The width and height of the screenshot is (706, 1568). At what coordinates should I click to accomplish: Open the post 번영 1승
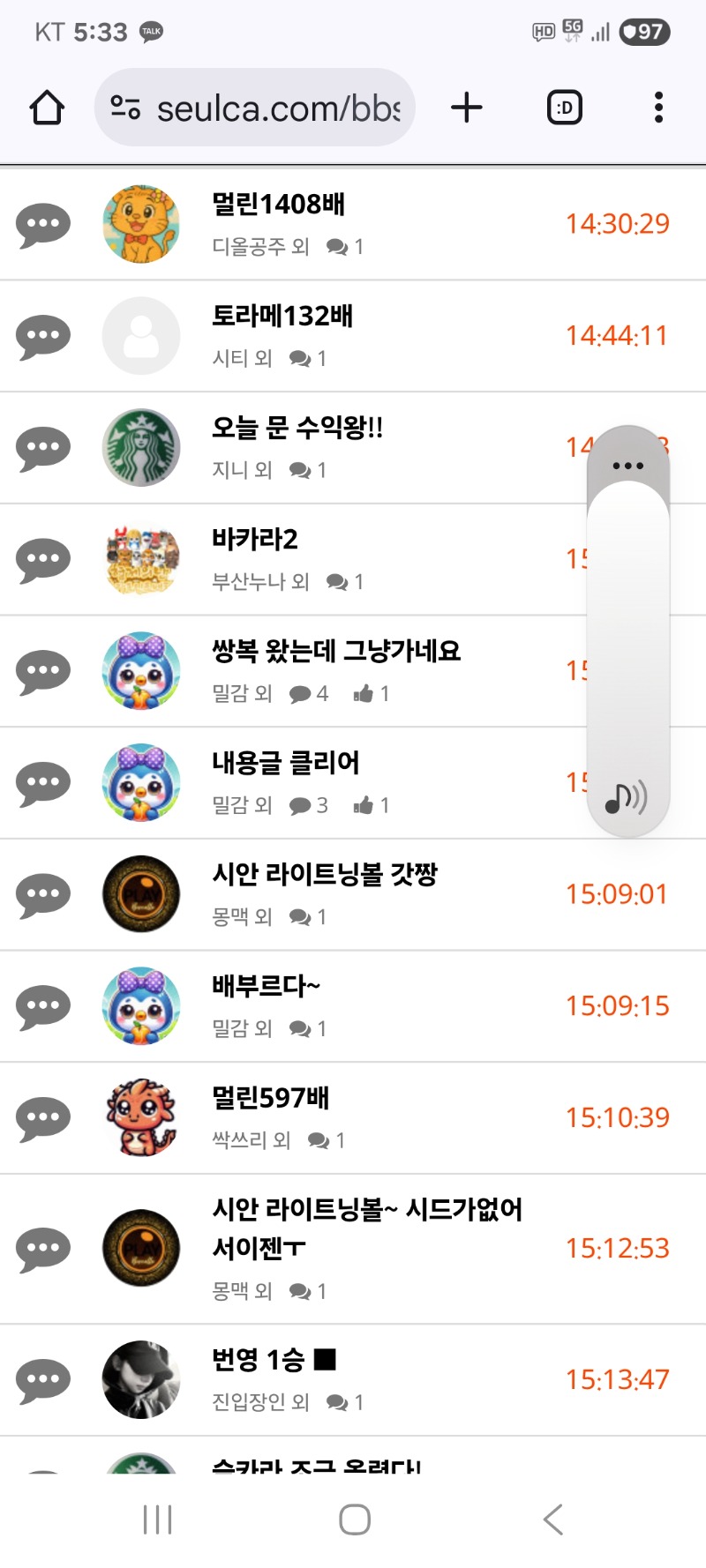pyautogui.click(x=274, y=1360)
